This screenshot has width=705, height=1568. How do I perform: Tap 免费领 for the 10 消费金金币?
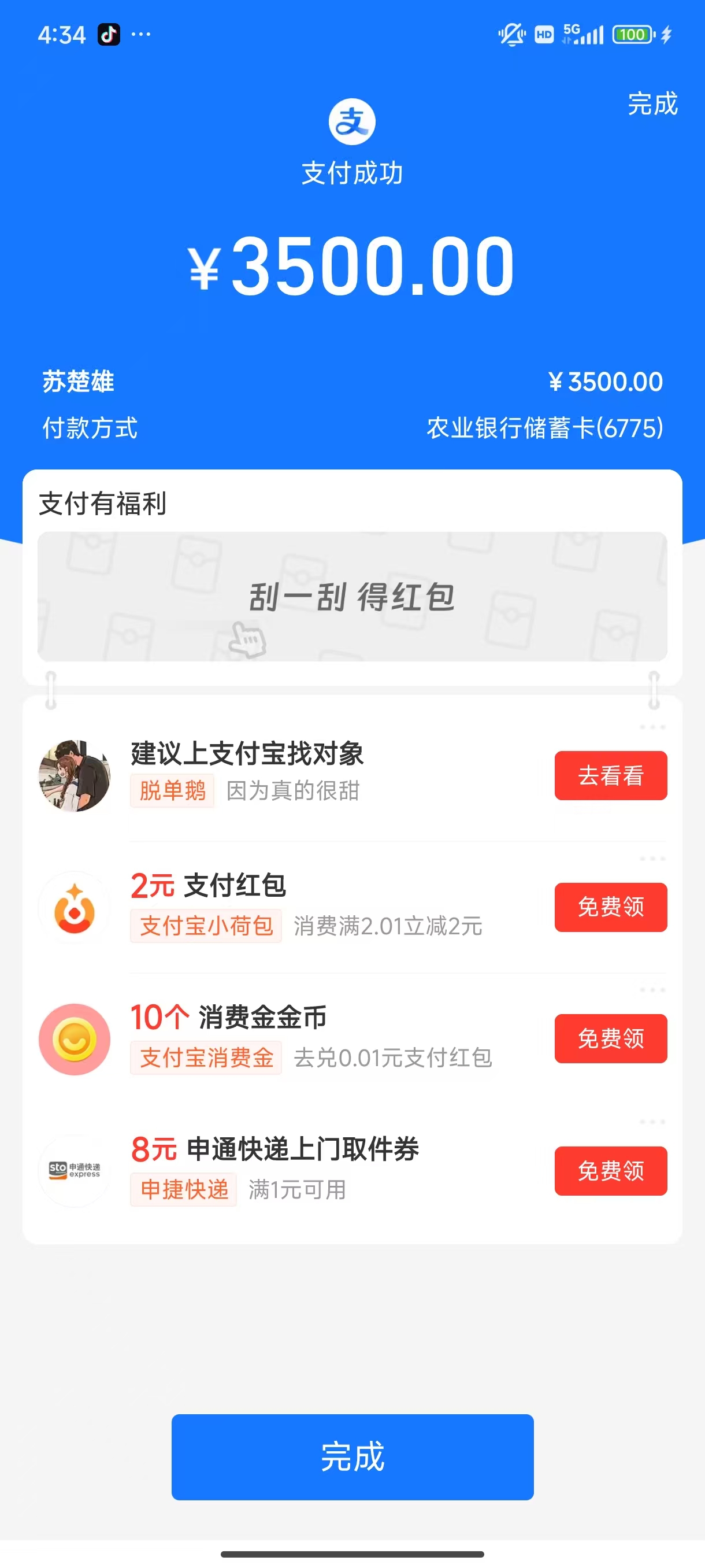(610, 1039)
